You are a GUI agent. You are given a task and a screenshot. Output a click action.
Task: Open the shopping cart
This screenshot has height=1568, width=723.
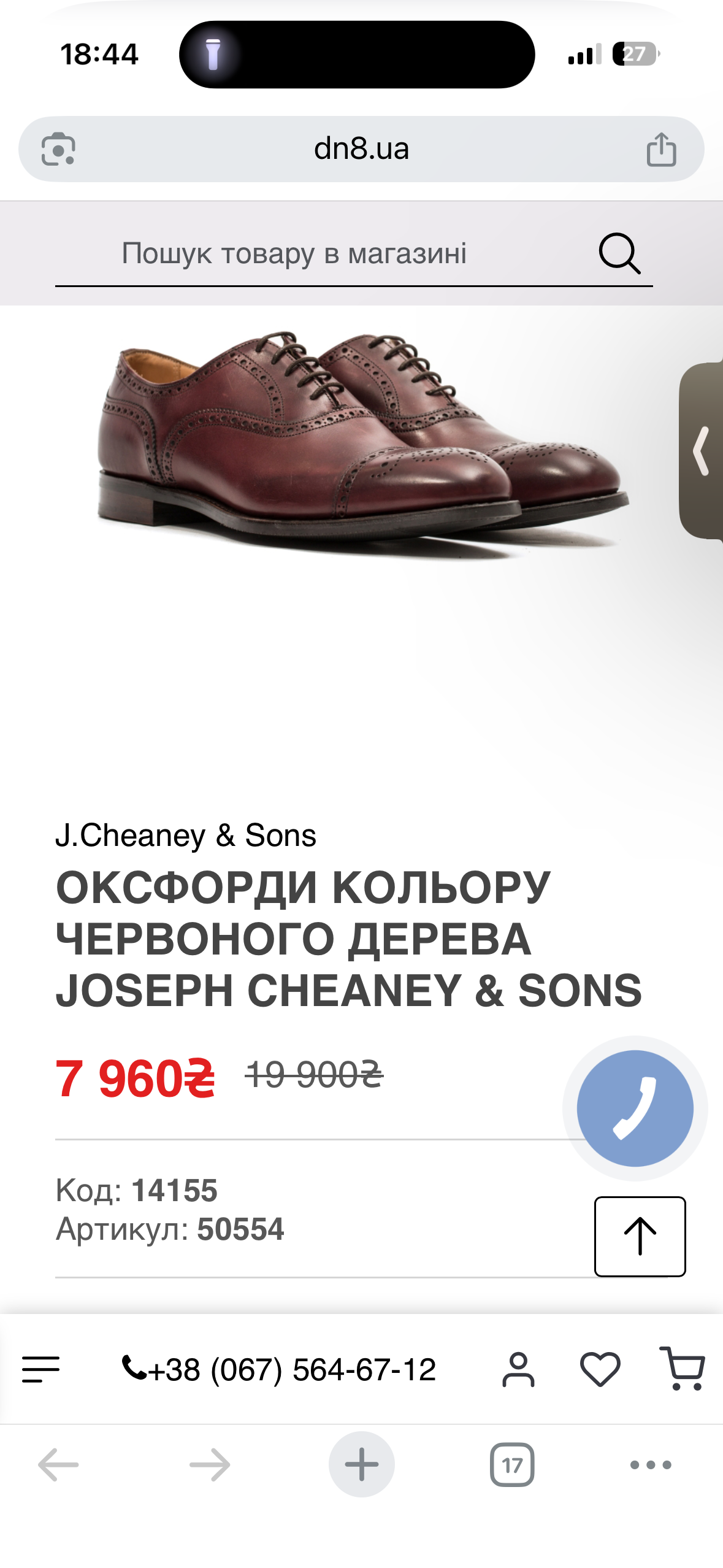click(682, 1368)
